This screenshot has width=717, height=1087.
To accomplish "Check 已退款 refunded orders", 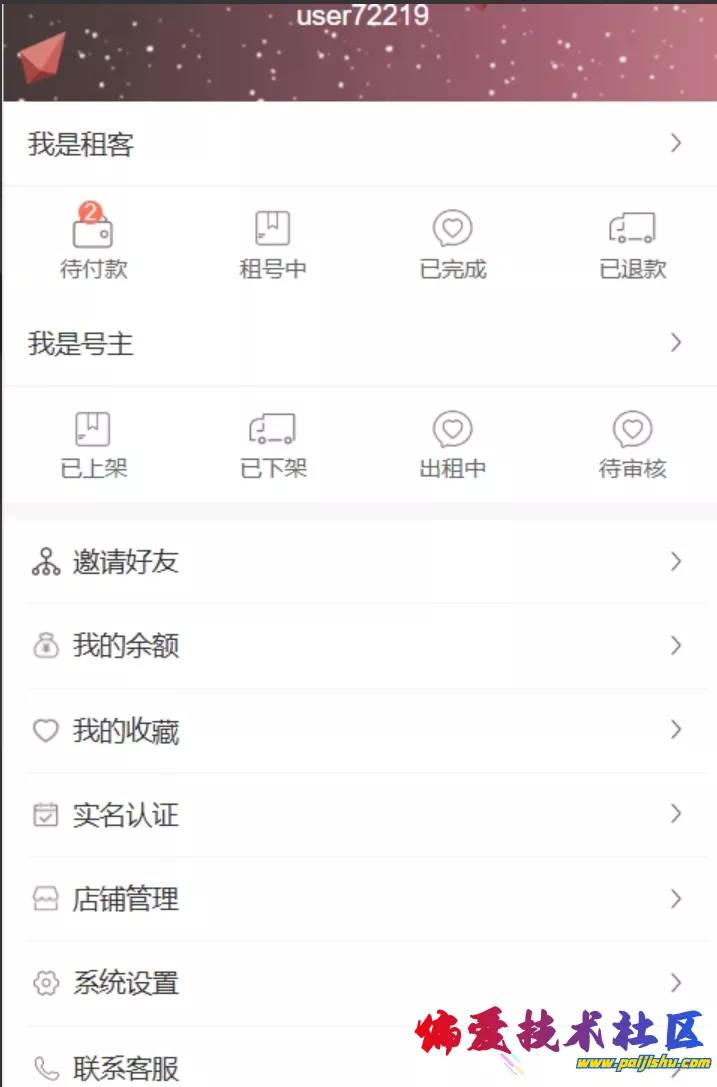I will 632,244.
